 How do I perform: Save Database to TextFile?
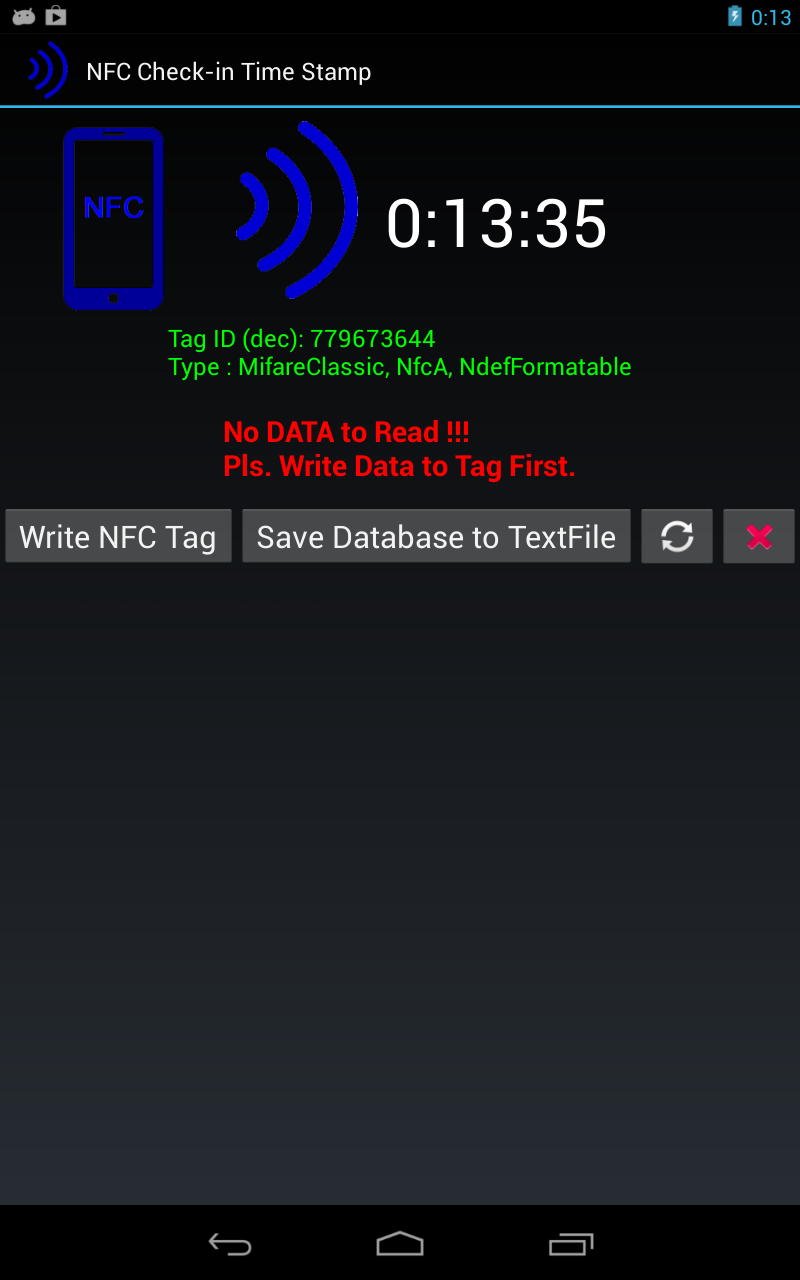tap(436, 537)
